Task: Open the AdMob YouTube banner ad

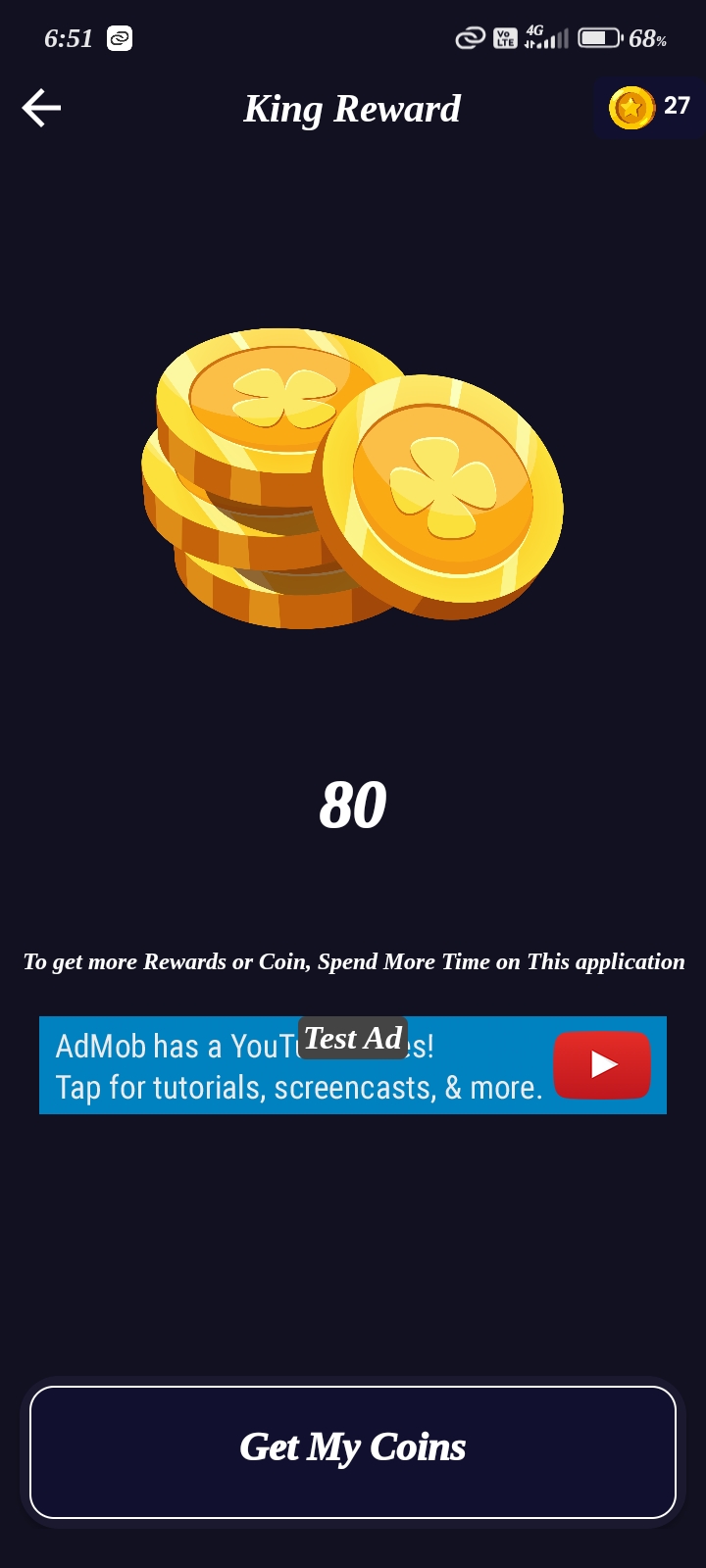Action: [x=353, y=1065]
